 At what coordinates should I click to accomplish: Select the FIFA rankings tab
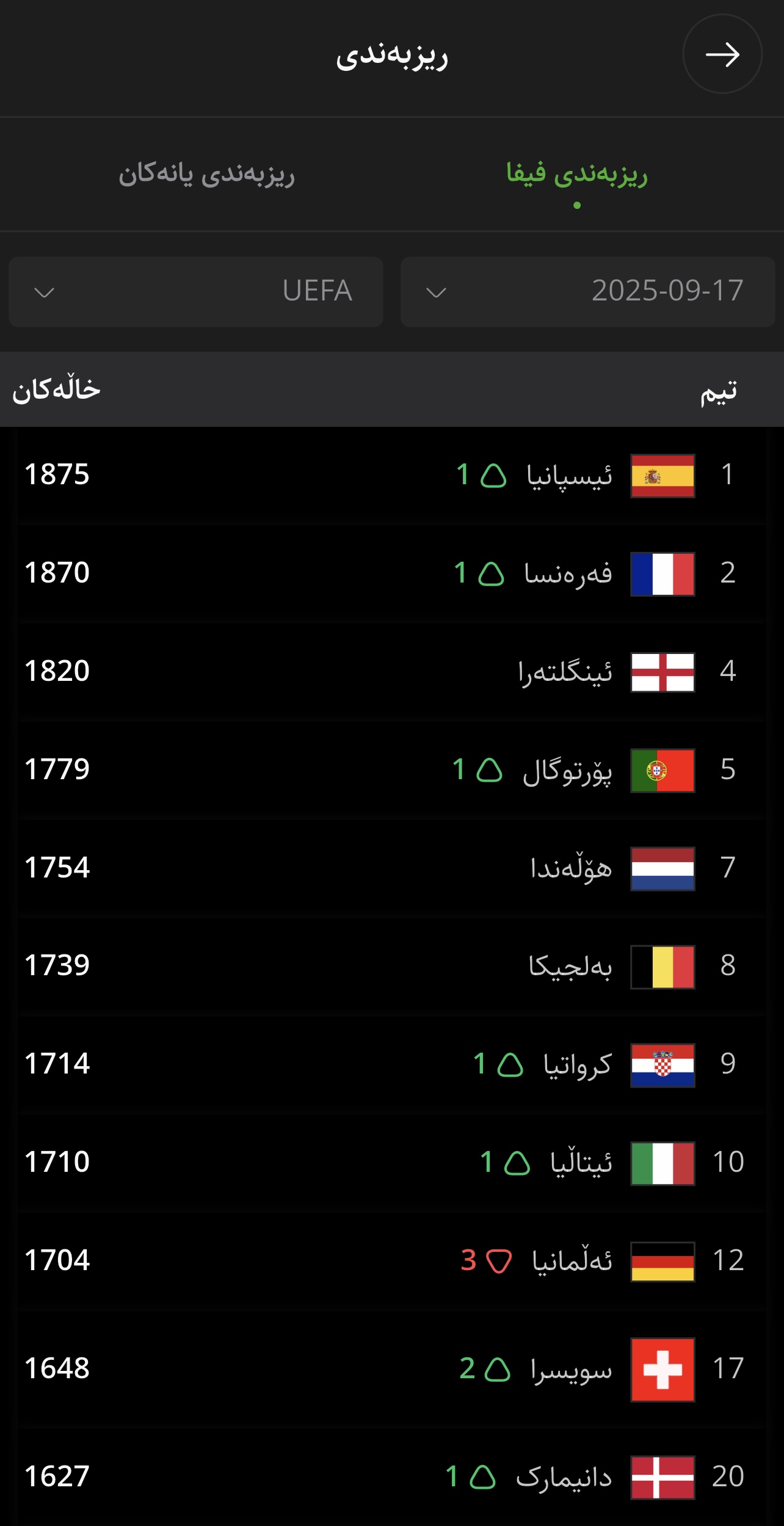(577, 174)
